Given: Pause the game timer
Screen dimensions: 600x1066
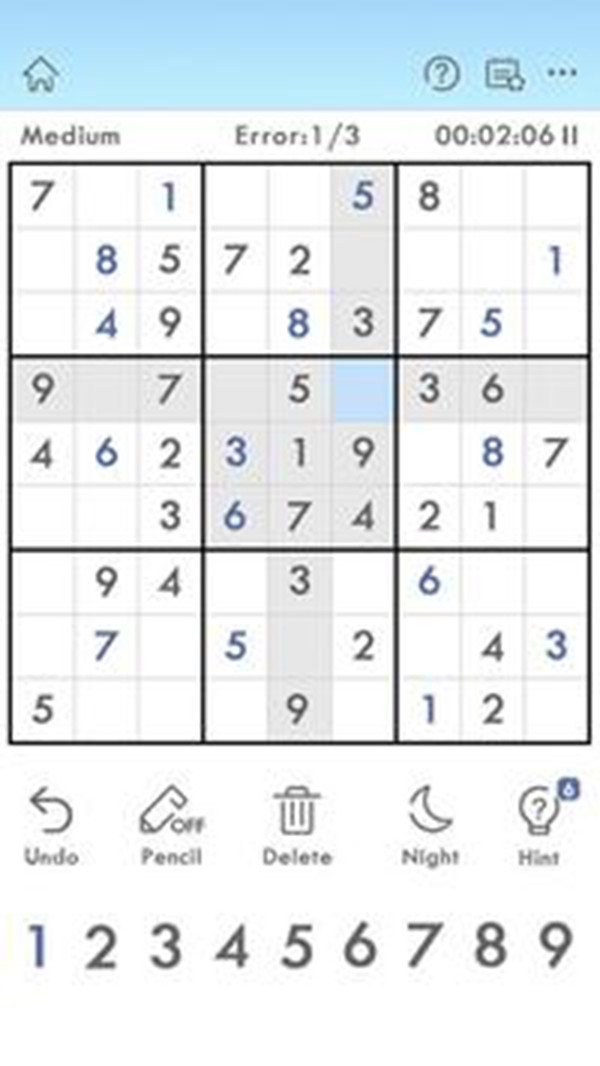Looking at the screenshot, I should point(569,136).
